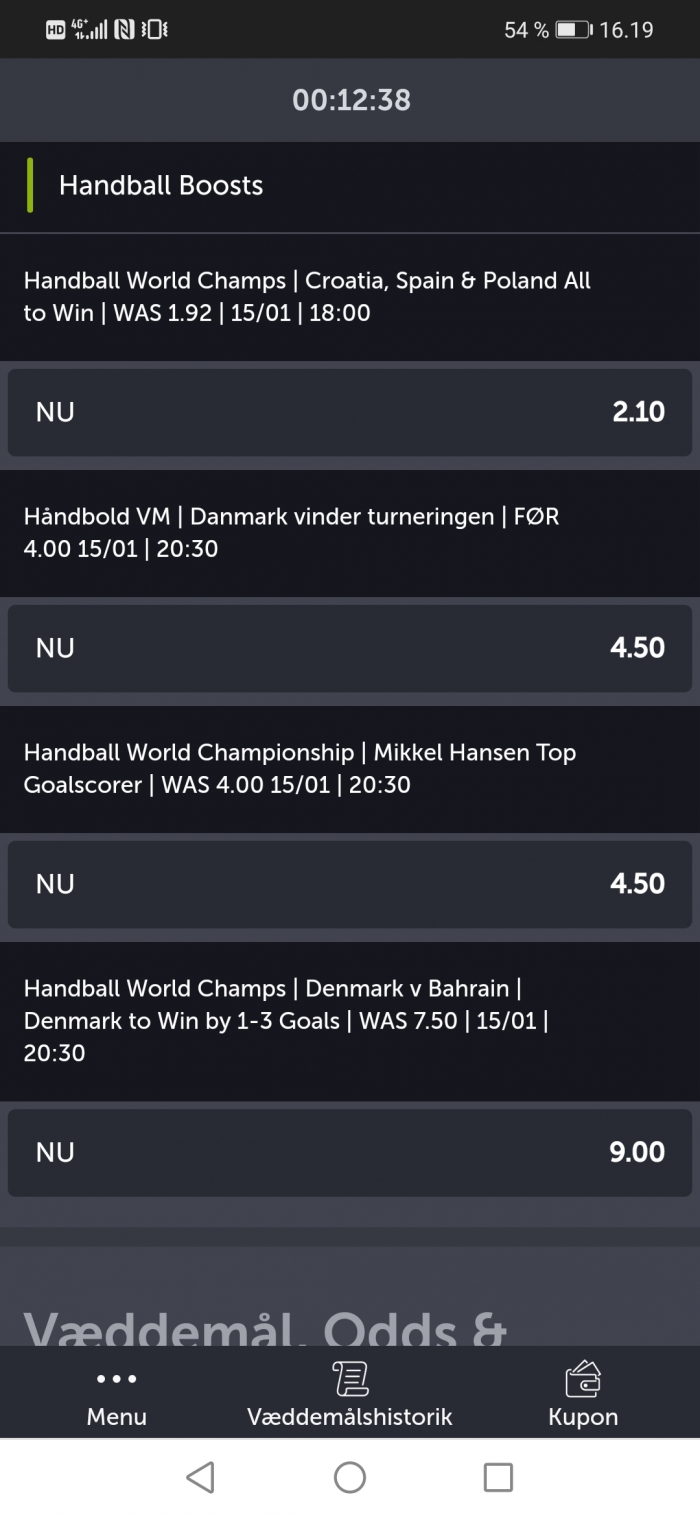The image size is (700, 1517).
Task: Open the Menu tab
Action: point(117,1397)
